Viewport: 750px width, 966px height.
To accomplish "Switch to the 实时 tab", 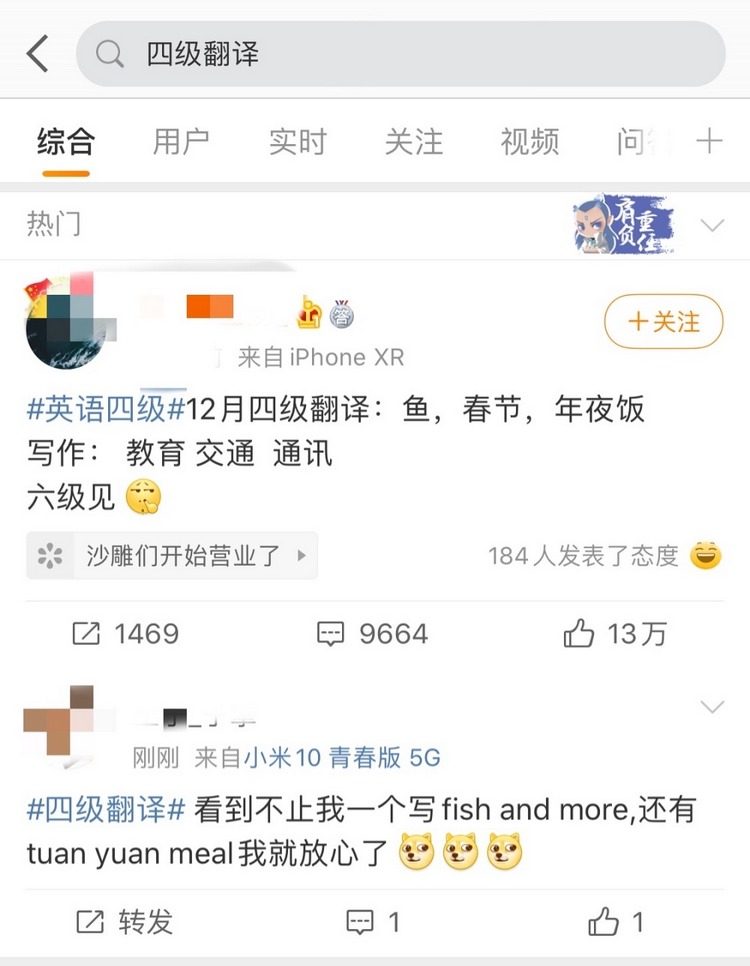I will (297, 142).
